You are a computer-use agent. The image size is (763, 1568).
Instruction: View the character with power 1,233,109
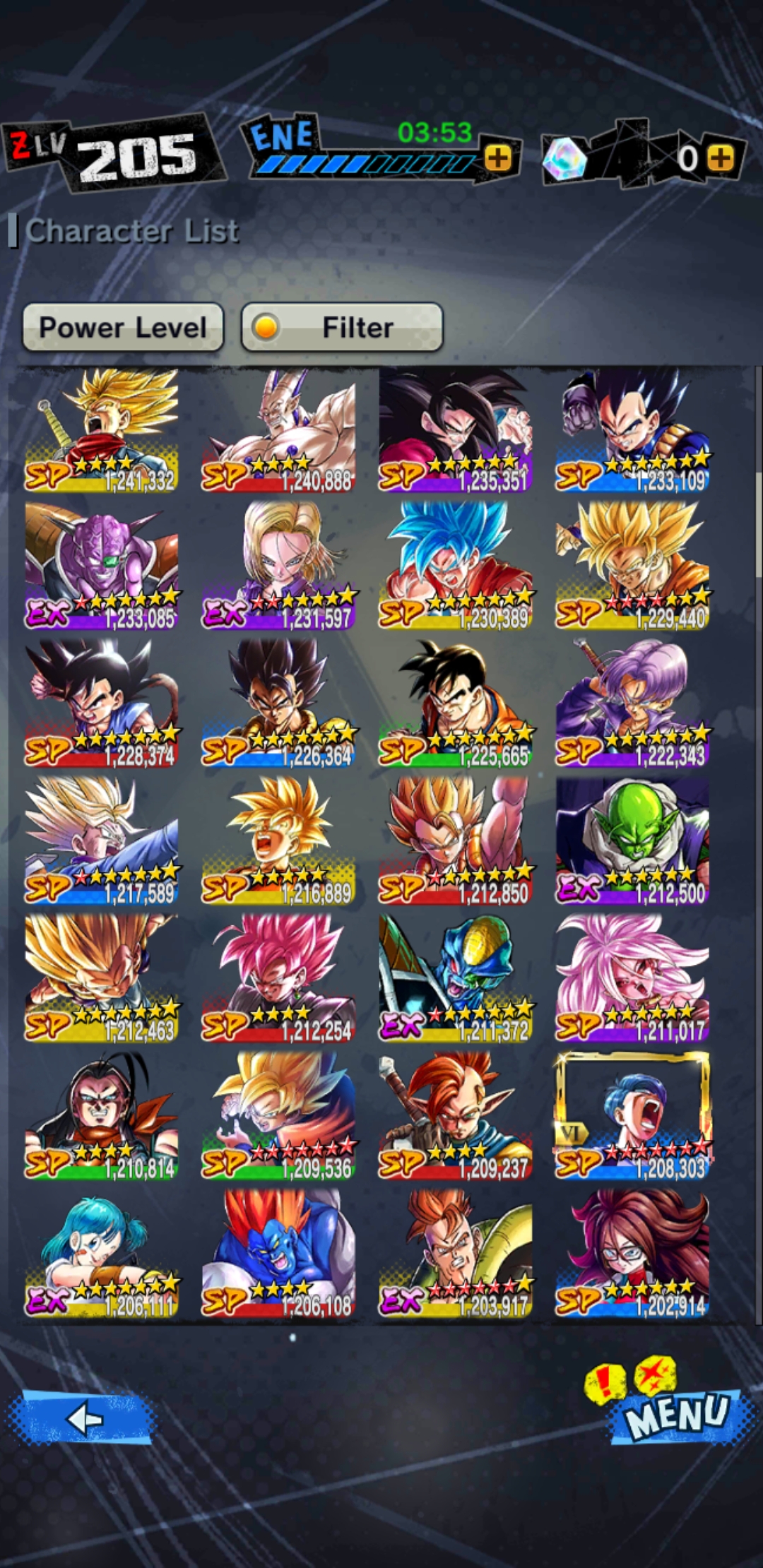[632, 430]
